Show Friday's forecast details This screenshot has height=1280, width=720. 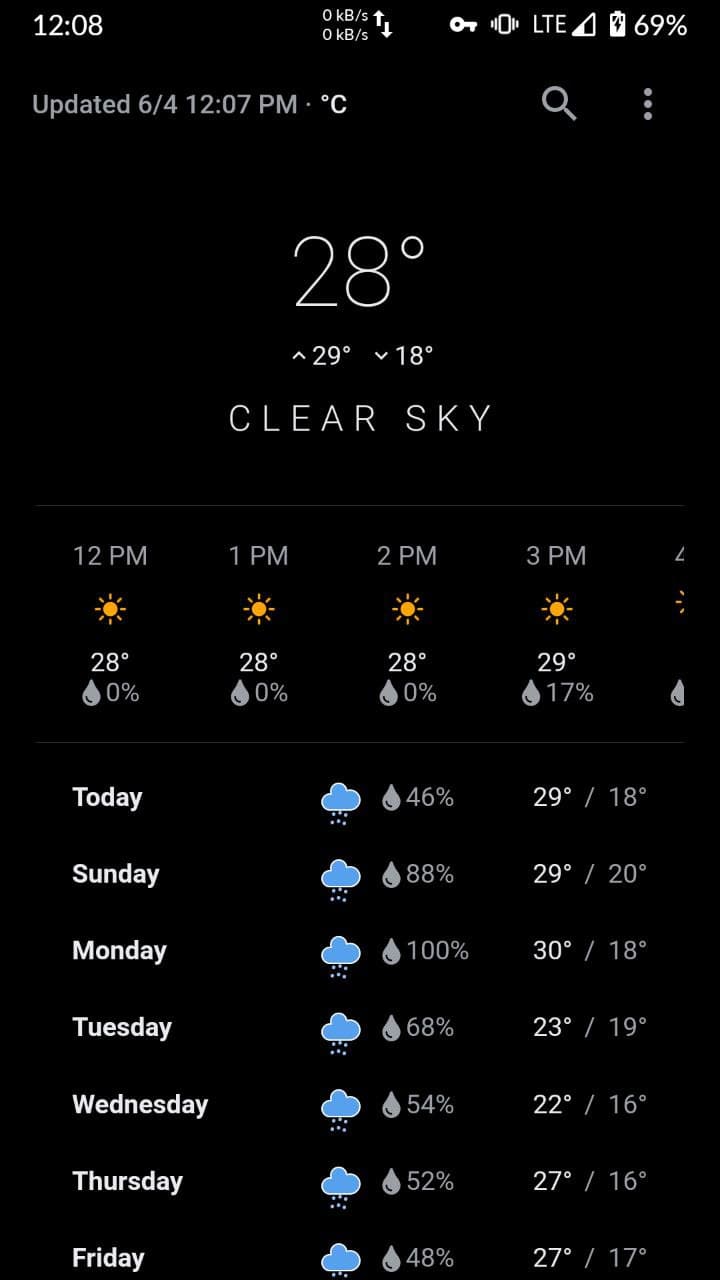pyautogui.click(x=360, y=1257)
